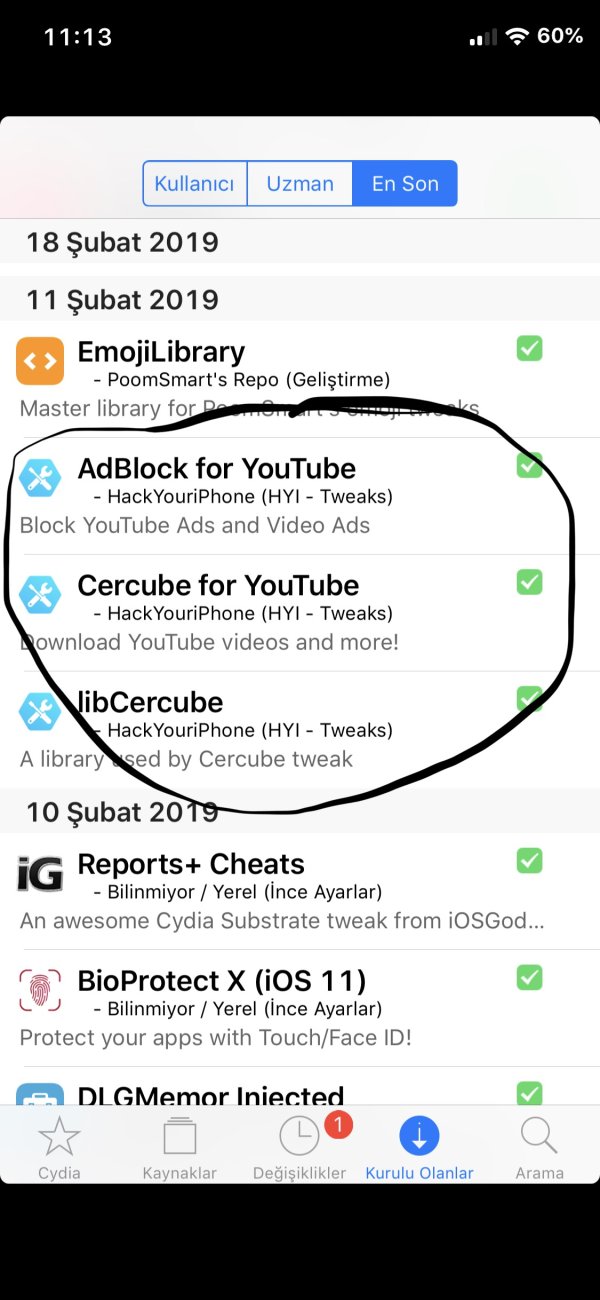Open the libCercube package

click(x=280, y=730)
